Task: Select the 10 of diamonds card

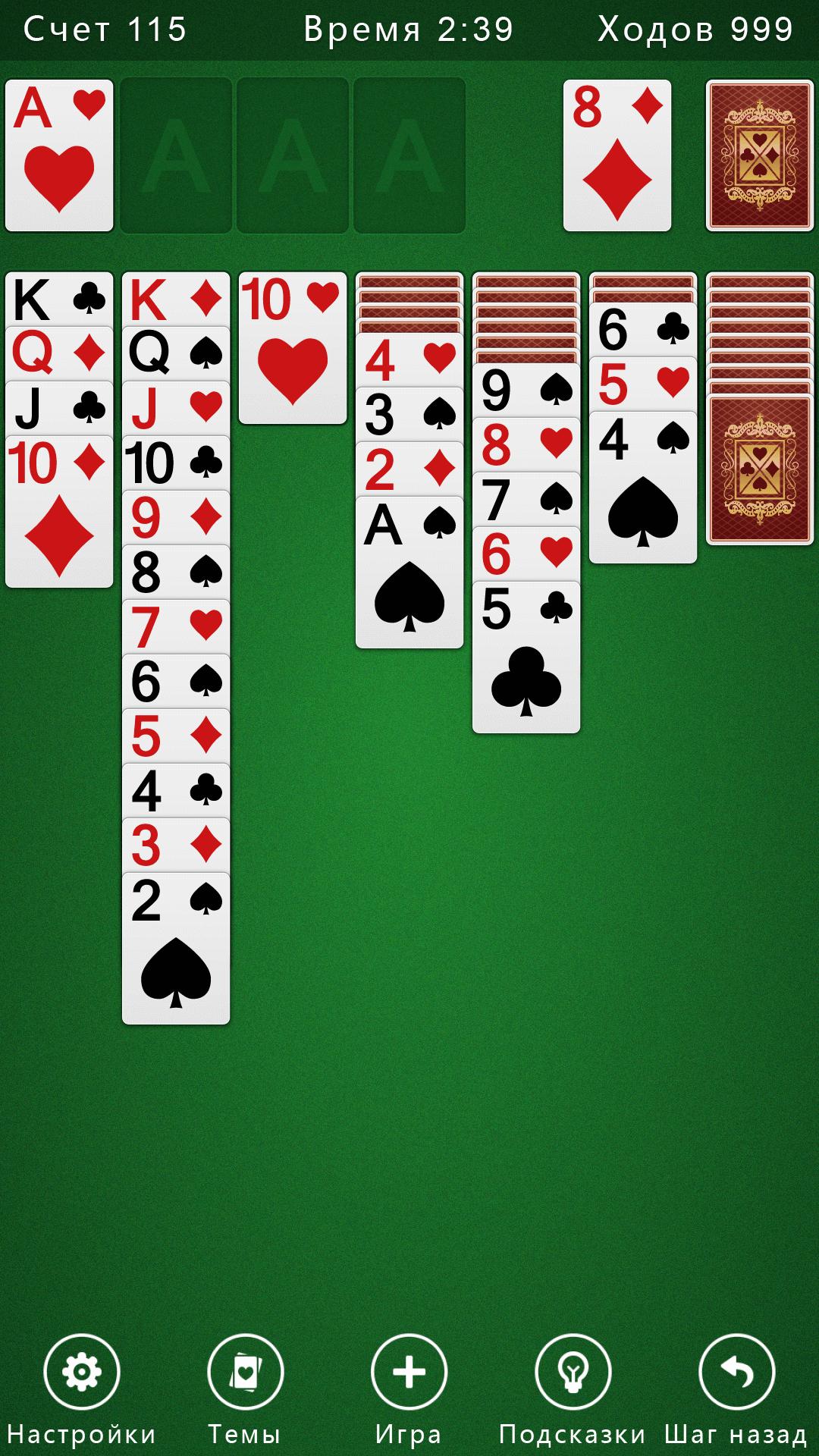Action: tap(59, 516)
